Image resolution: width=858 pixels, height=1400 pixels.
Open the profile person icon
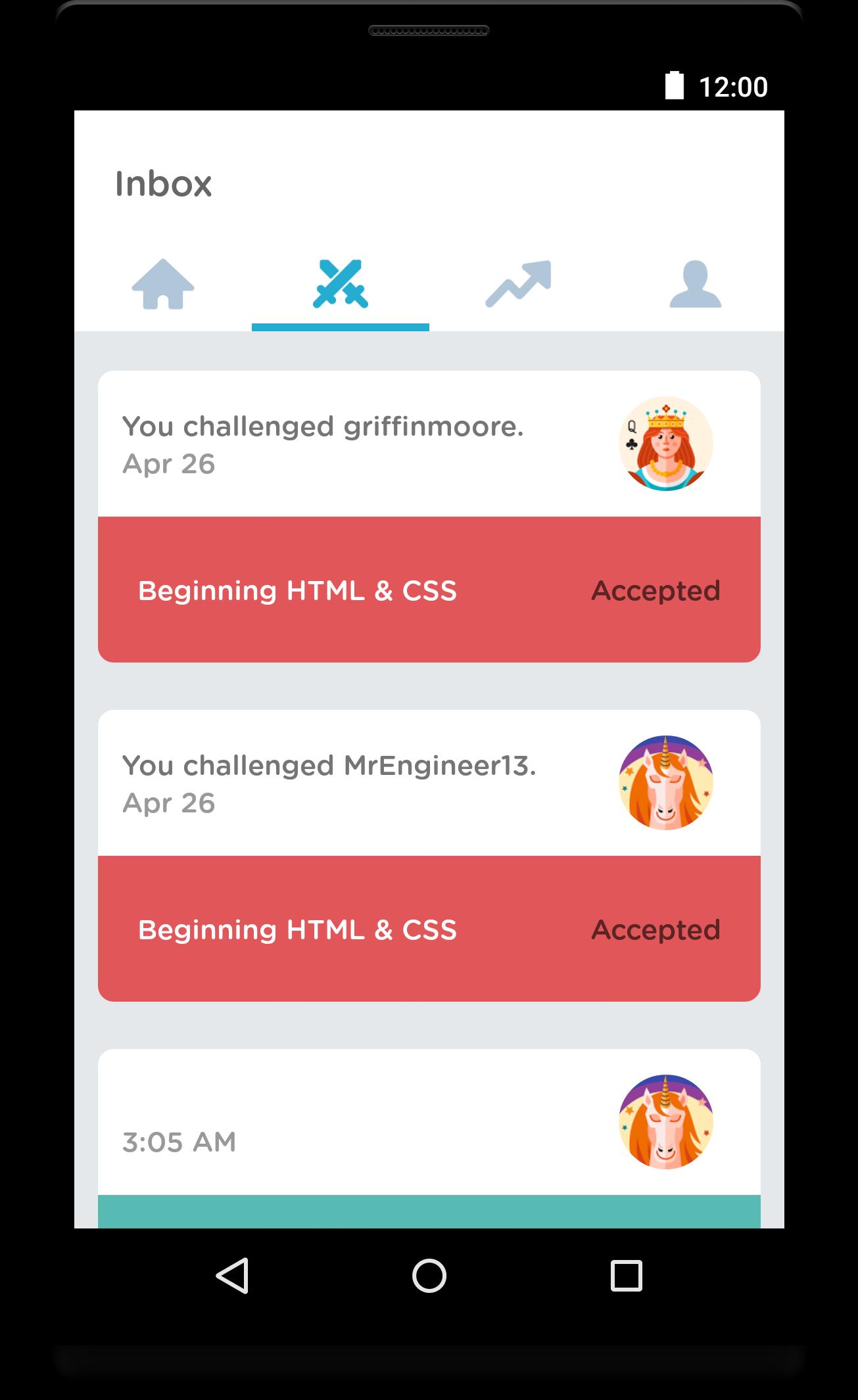click(695, 284)
